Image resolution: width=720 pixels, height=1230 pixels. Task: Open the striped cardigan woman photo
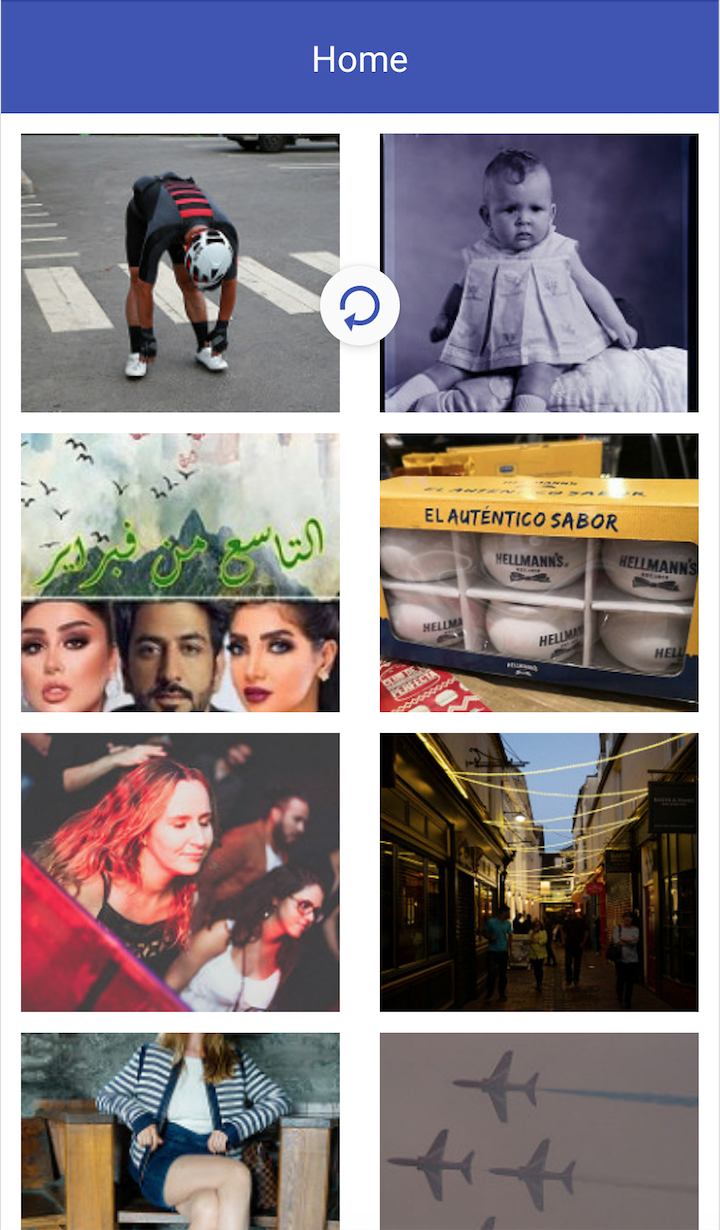[x=180, y=1131]
